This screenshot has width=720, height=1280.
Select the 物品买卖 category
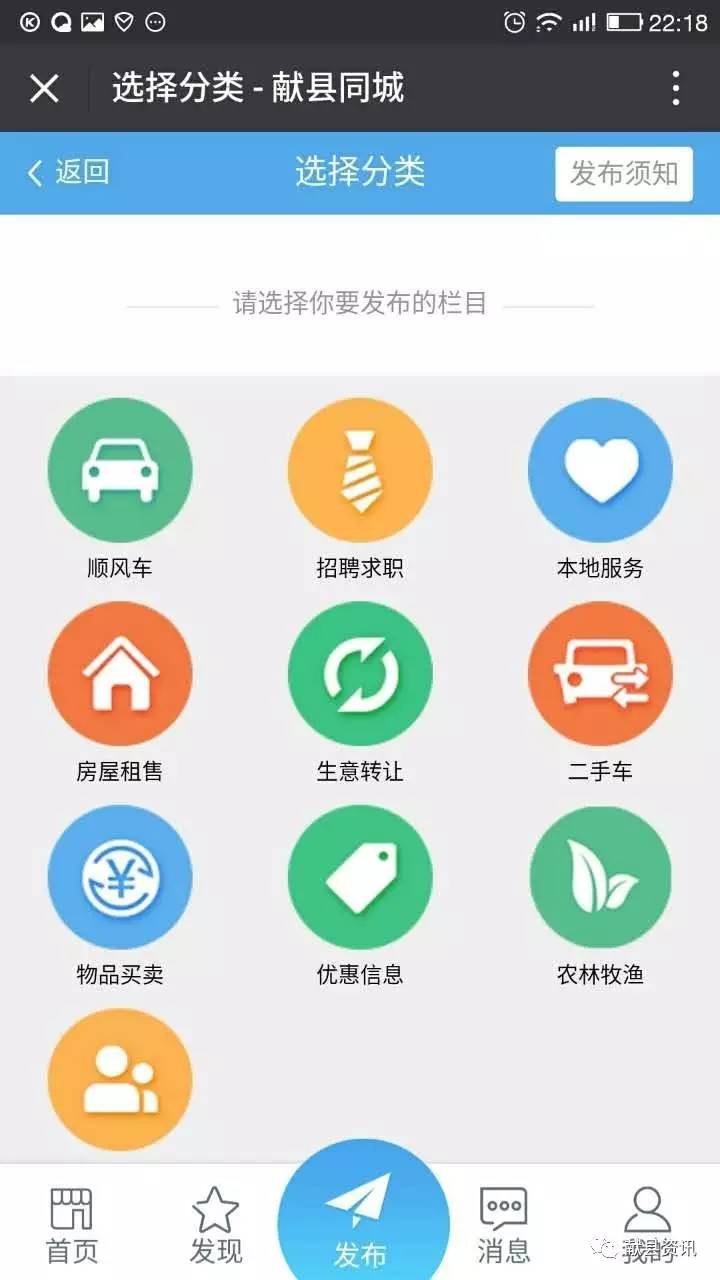point(120,896)
